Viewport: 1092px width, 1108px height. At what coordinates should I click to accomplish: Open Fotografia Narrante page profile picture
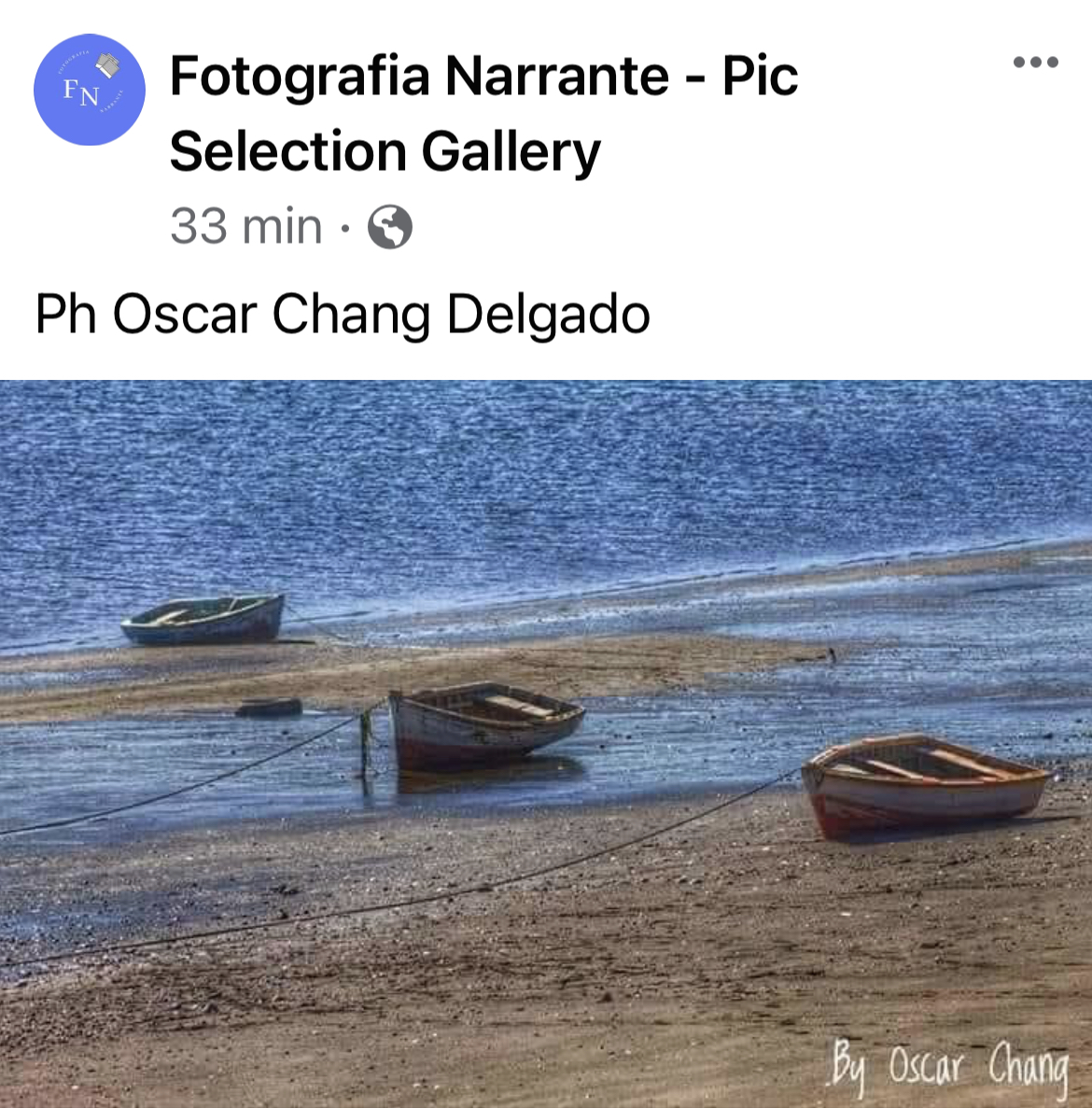90,90
